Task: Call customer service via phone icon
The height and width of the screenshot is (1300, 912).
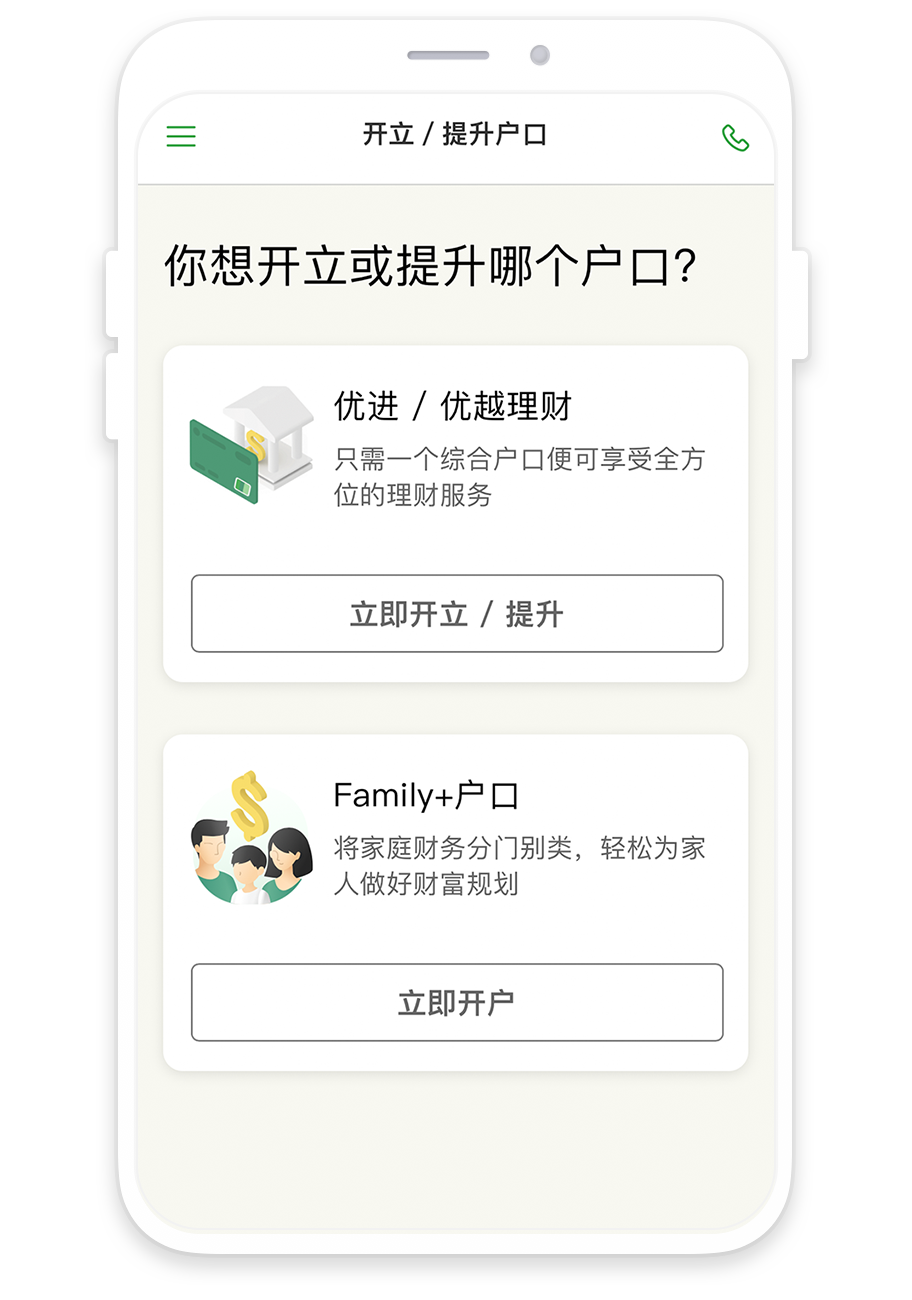Action: [x=735, y=138]
